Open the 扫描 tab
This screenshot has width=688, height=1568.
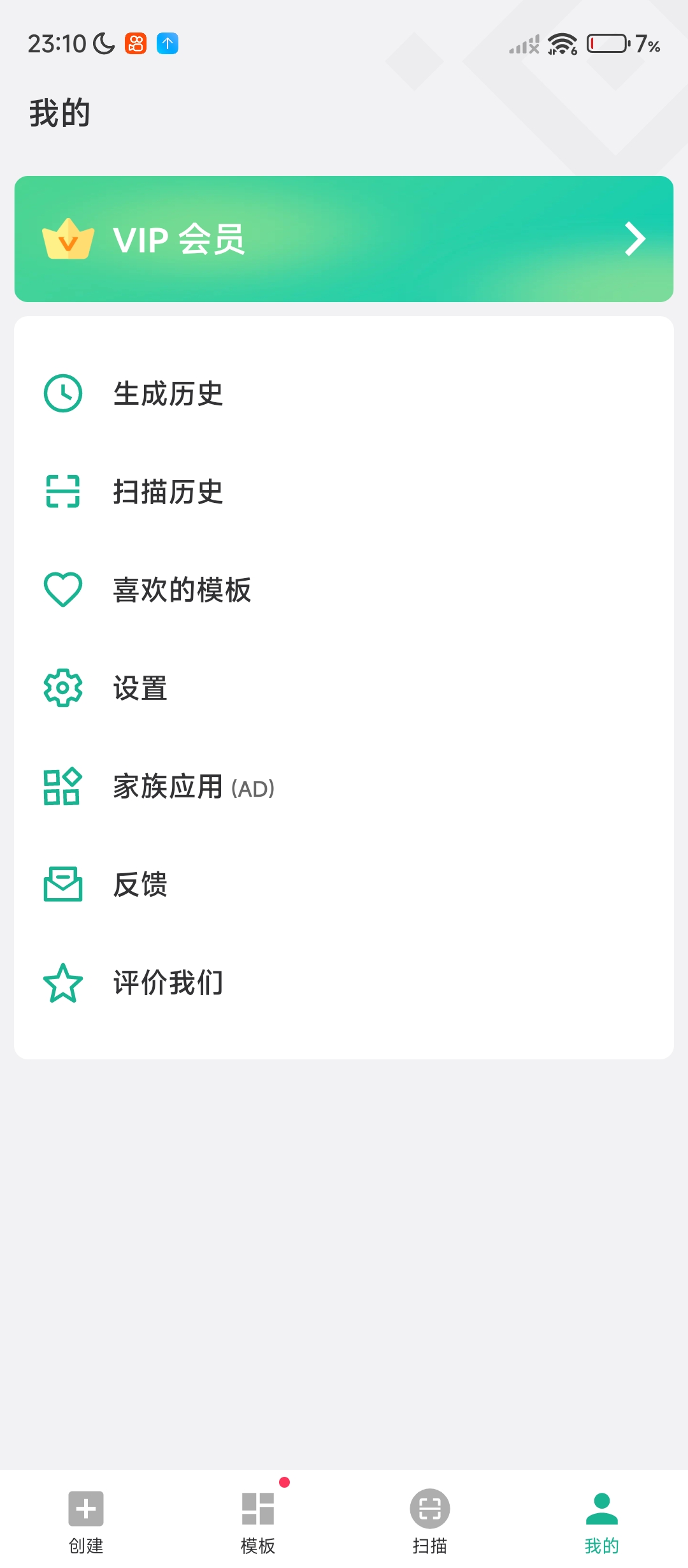click(430, 1520)
